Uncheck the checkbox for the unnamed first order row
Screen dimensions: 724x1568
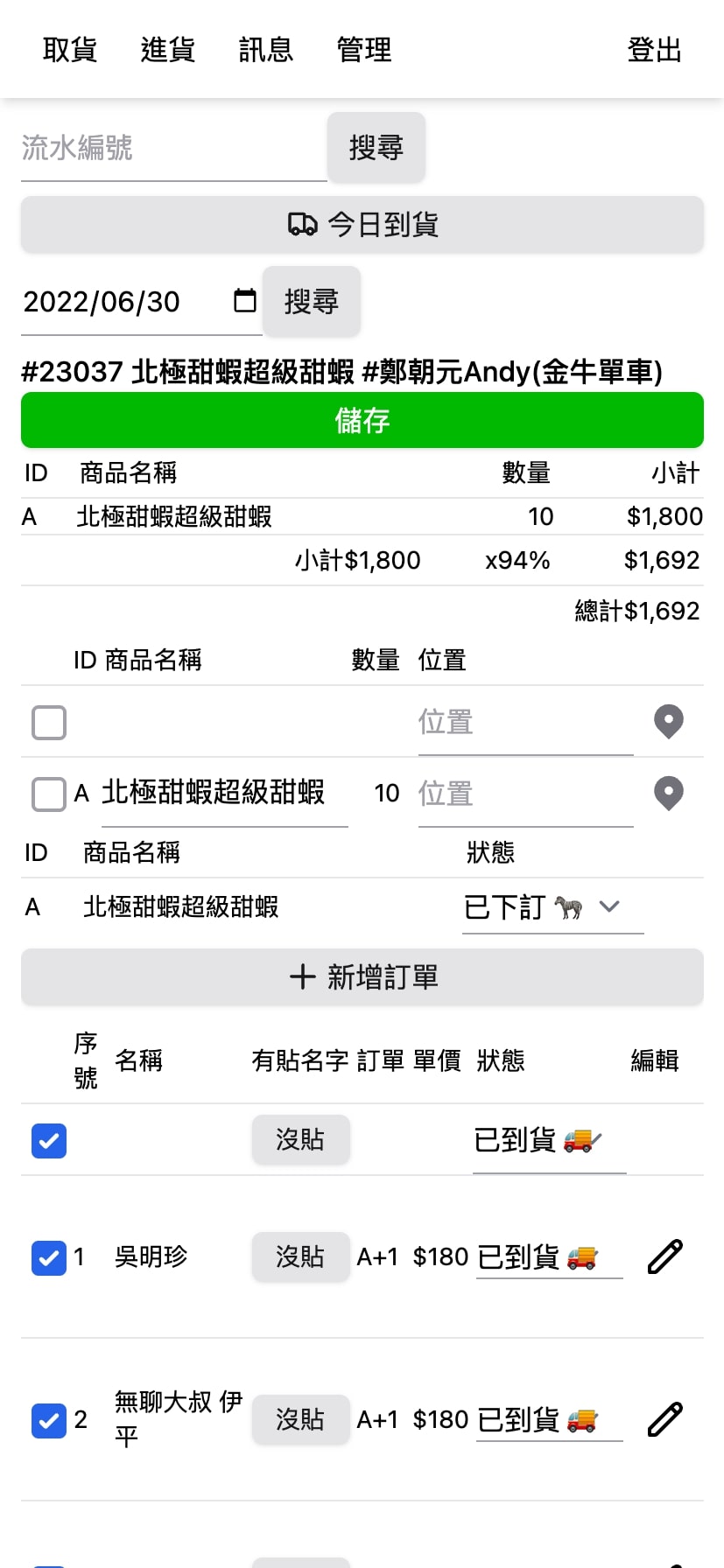click(48, 1140)
